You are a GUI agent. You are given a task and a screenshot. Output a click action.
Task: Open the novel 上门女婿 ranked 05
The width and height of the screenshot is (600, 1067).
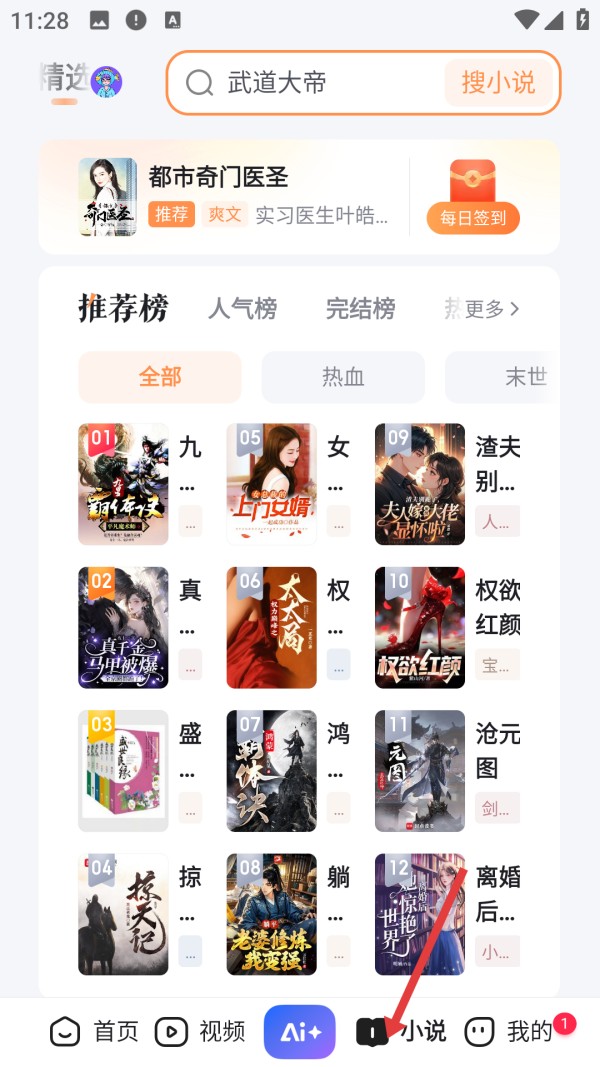[271, 484]
